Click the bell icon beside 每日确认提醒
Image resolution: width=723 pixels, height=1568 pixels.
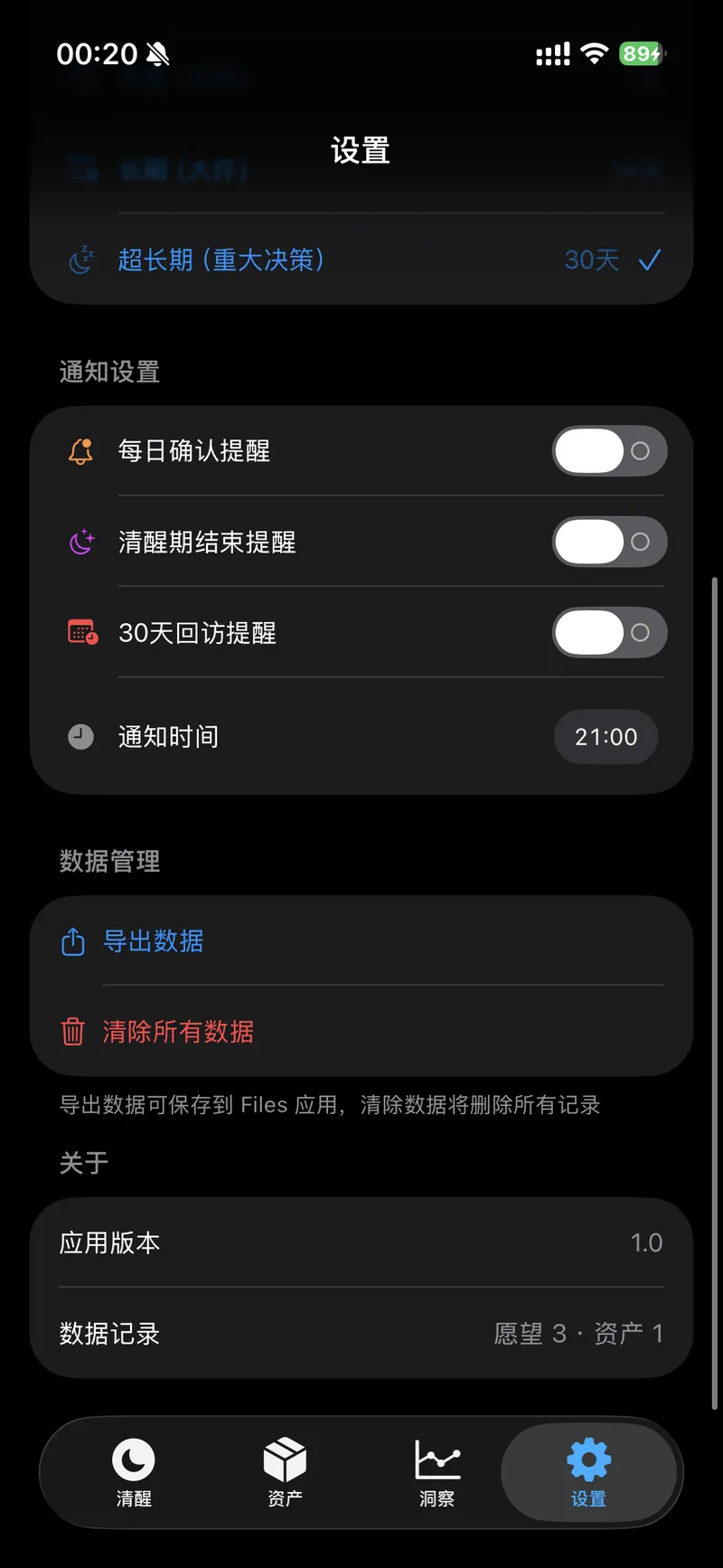(x=80, y=450)
